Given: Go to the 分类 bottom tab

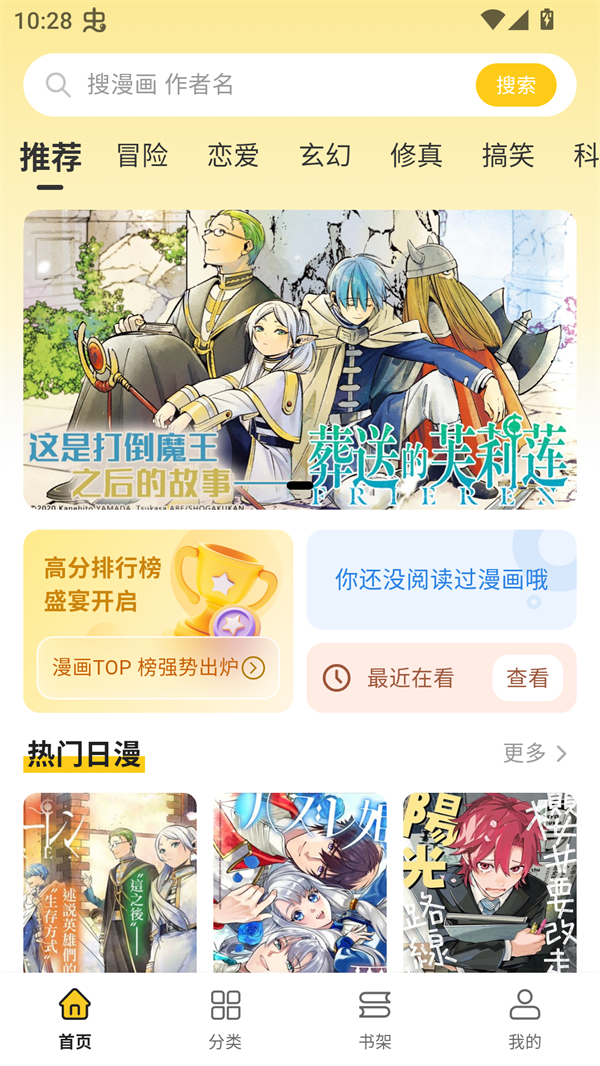Looking at the screenshot, I should (x=225, y=1018).
